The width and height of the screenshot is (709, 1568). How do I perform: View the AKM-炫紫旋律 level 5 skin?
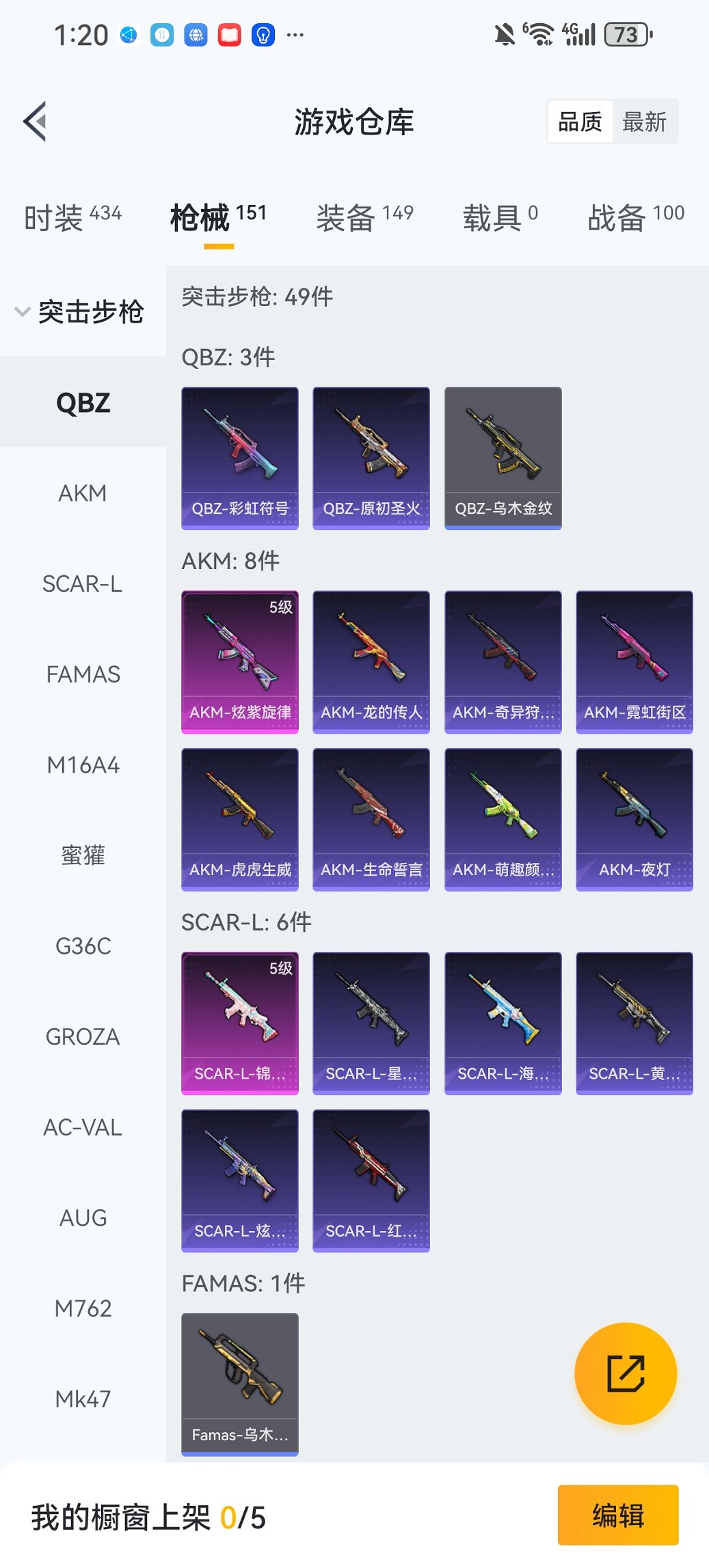[240, 661]
